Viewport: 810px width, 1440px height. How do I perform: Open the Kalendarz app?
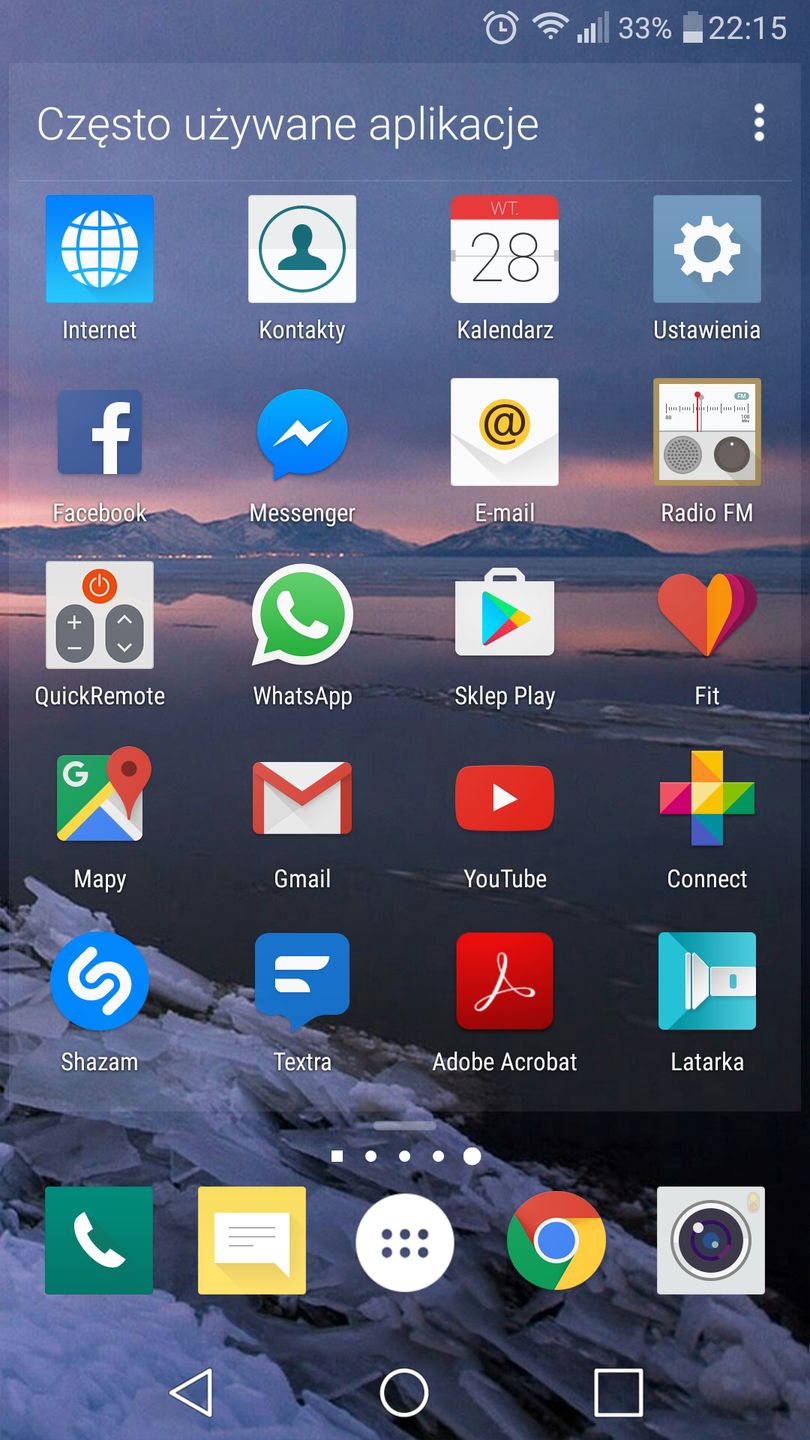tap(505, 249)
